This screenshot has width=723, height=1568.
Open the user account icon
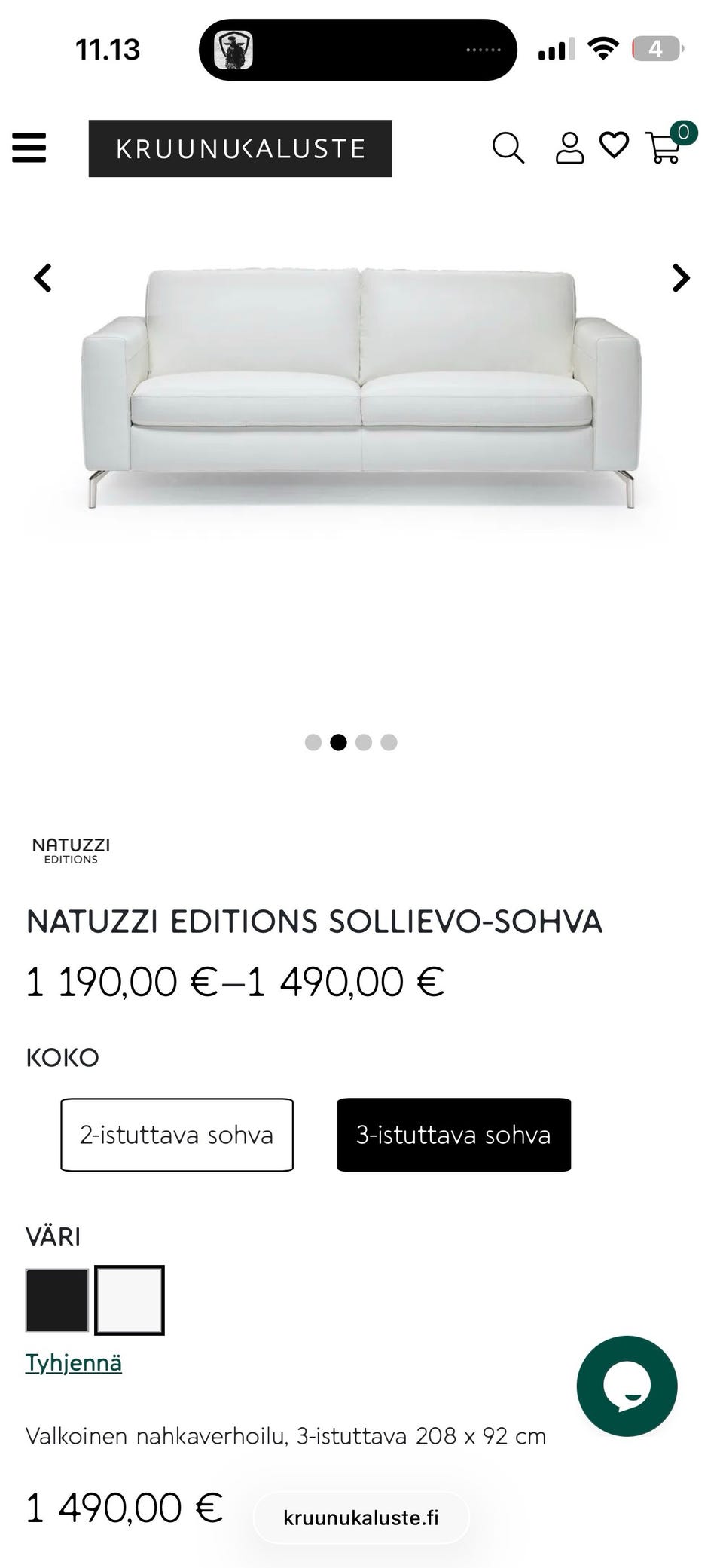pos(569,148)
